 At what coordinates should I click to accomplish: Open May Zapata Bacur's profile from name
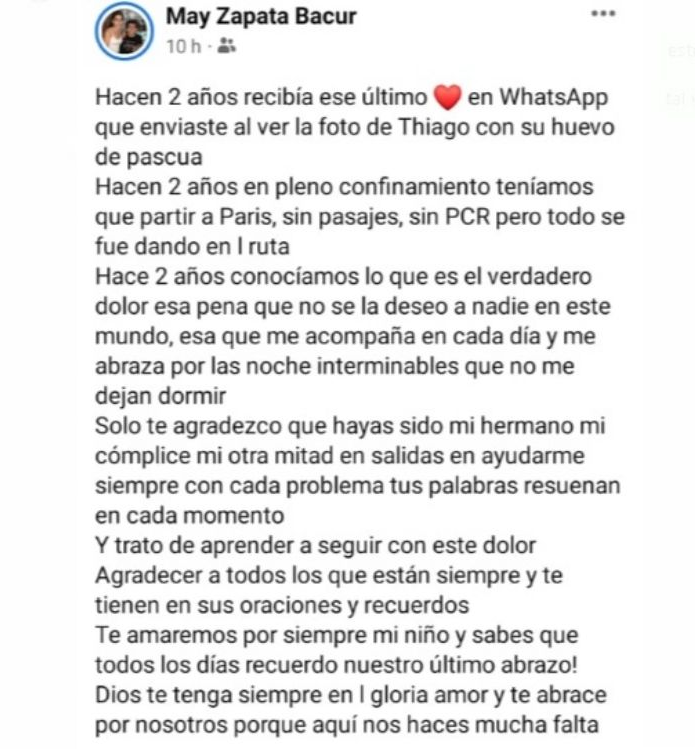(260, 17)
